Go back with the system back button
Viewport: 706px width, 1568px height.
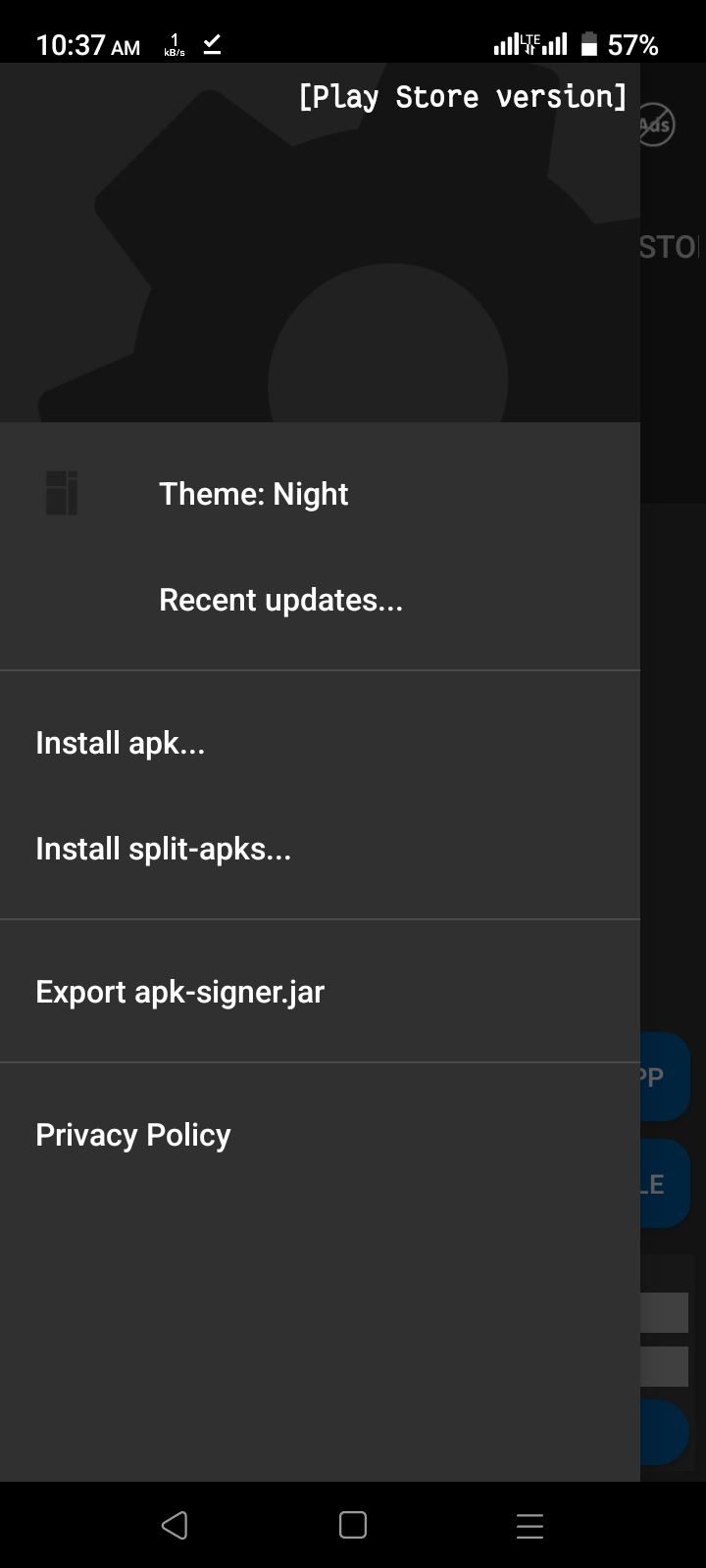[176, 1525]
